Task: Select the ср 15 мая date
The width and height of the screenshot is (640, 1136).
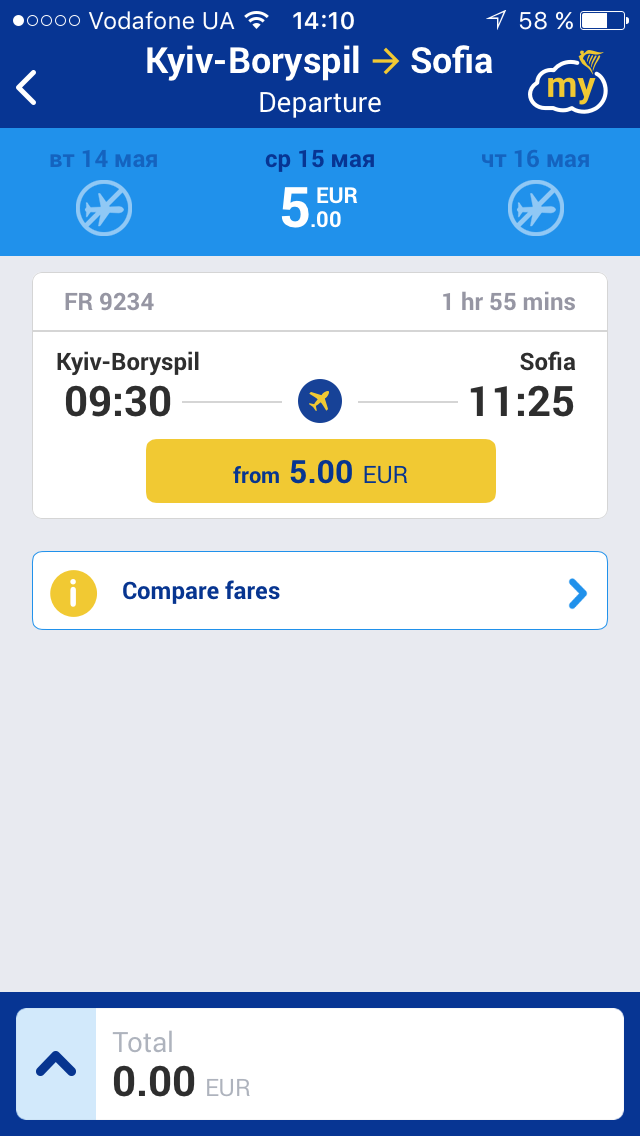Action: [320, 191]
